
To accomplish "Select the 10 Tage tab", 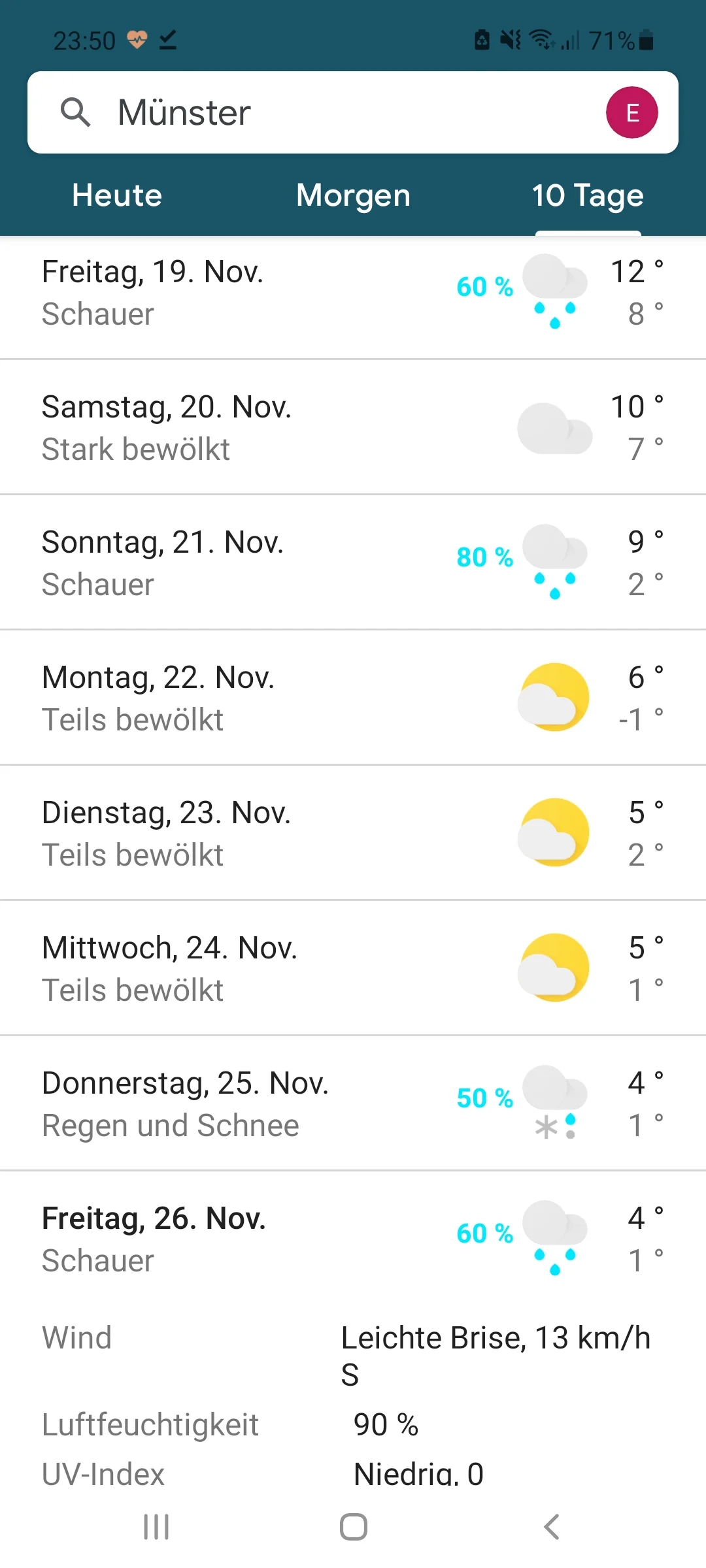I will [588, 195].
